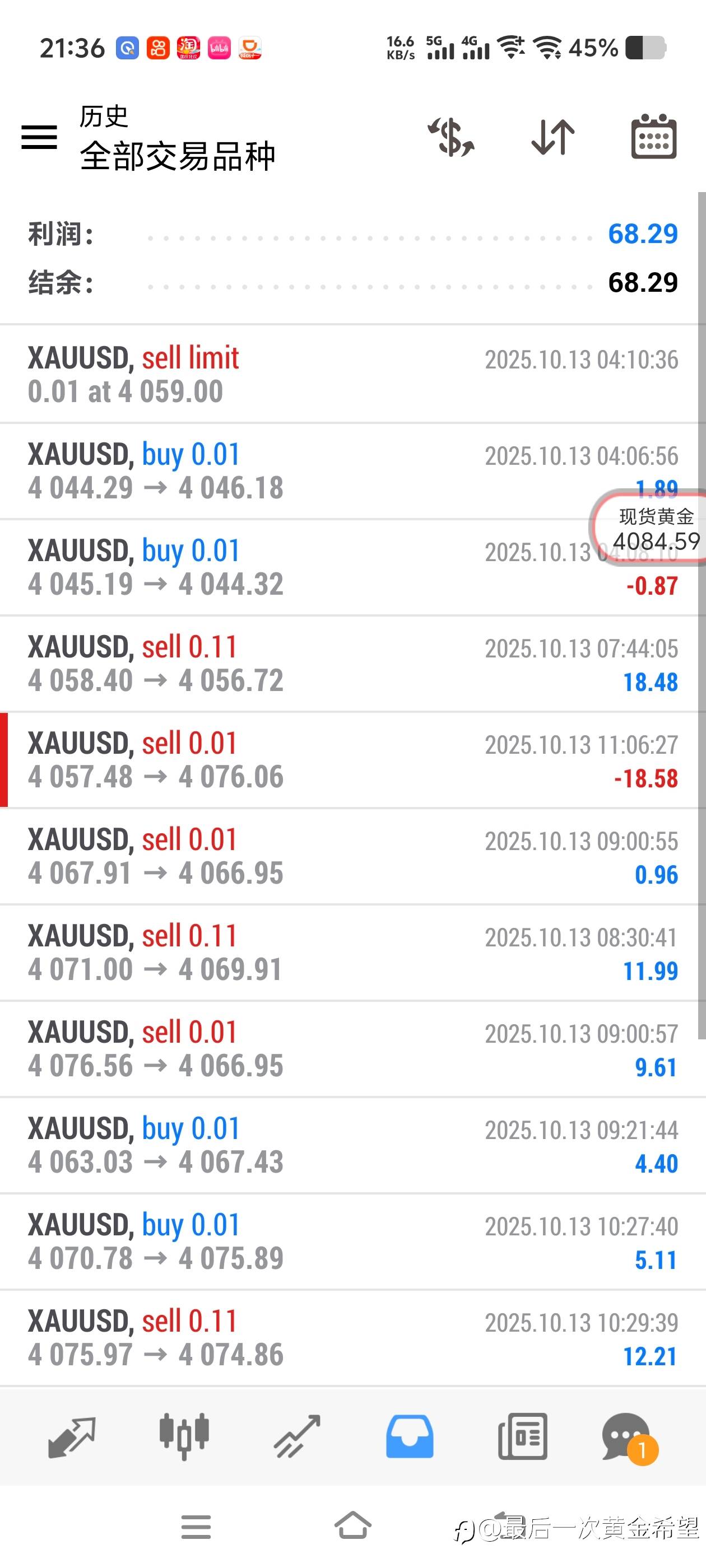Open the buy trade with profit 1.89
Screen dimensions: 706x1568
[x=305, y=471]
